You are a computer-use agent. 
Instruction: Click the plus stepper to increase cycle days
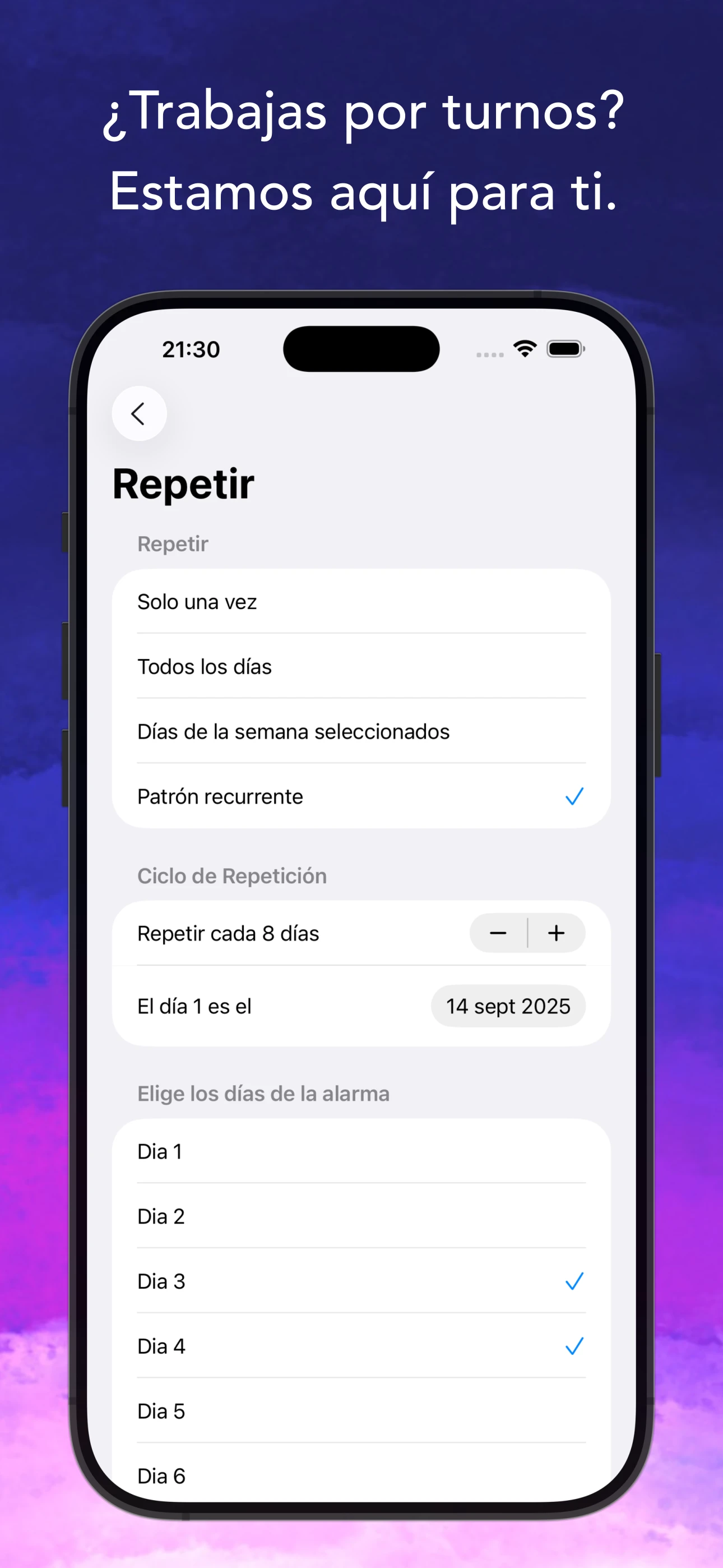click(x=555, y=933)
